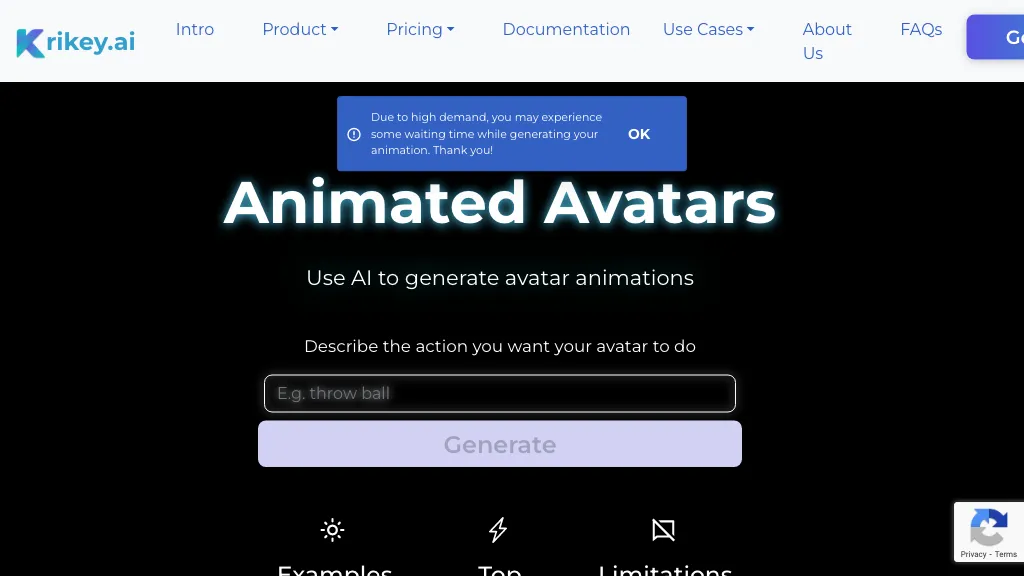Screen dimensions: 1024x576
Task: Open the Krikey.ai home logo link
Action: [x=76, y=42]
